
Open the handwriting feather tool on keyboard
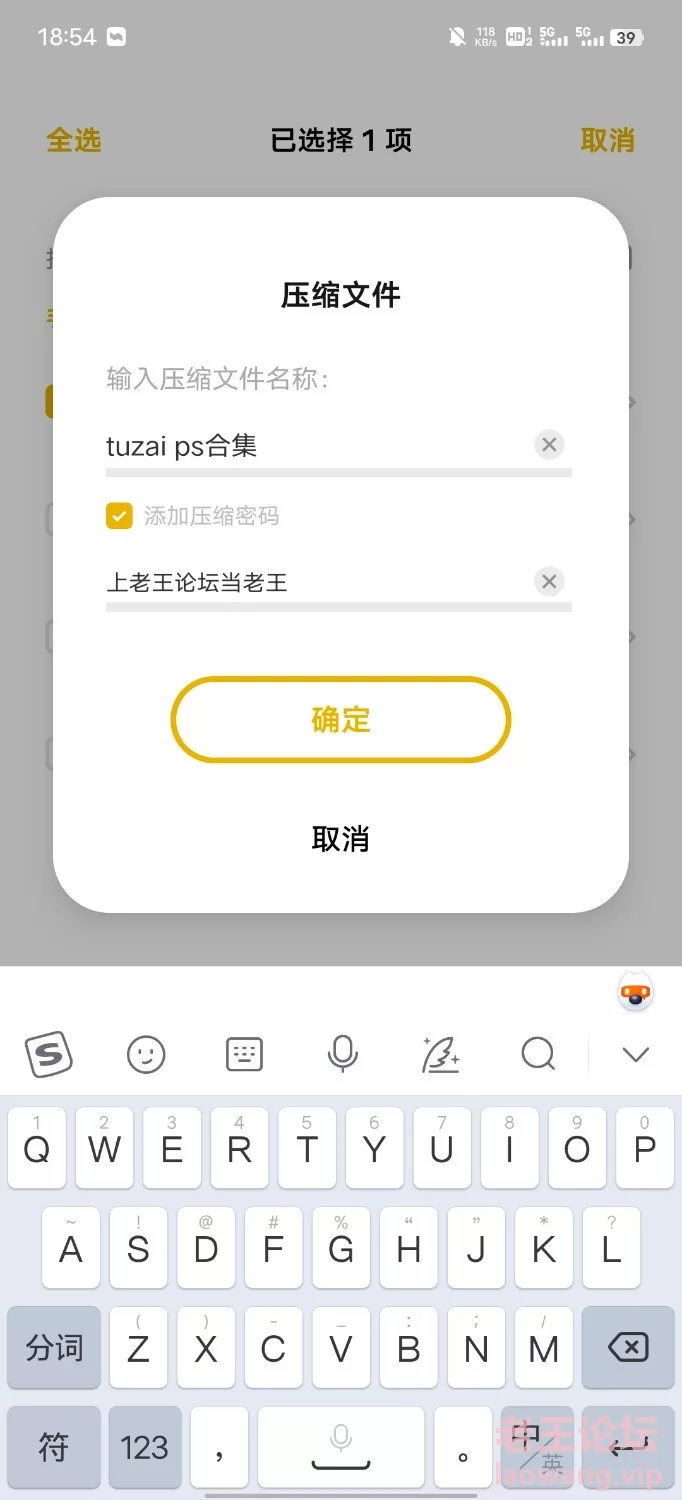click(440, 1054)
